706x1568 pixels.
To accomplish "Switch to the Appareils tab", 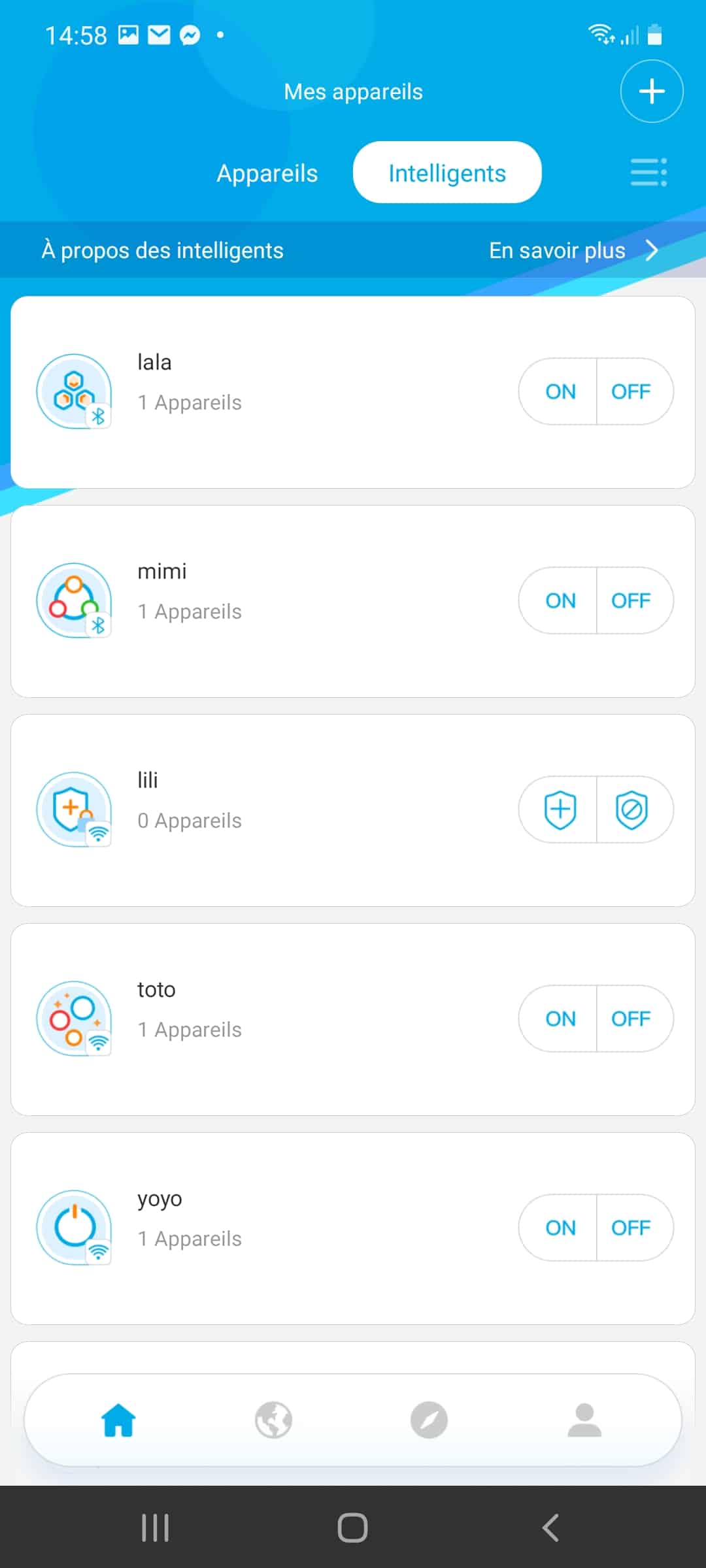I will (267, 173).
